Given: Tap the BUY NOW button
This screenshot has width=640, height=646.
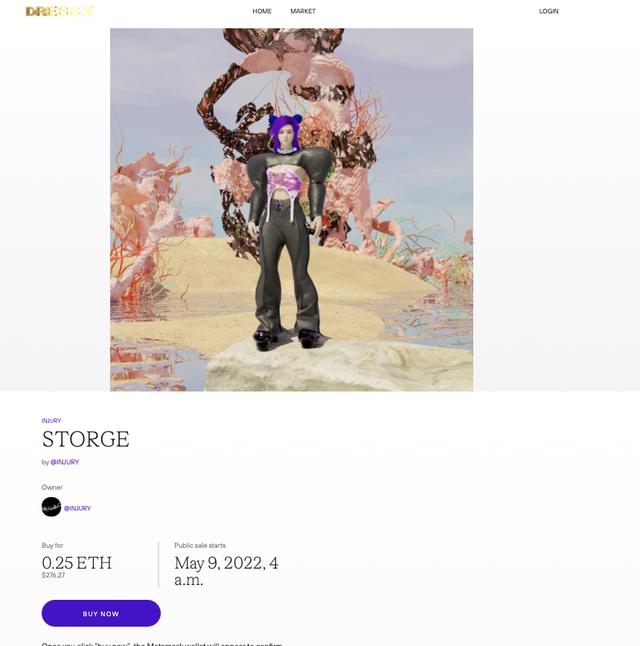Looking at the screenshot, I should 101,613.
